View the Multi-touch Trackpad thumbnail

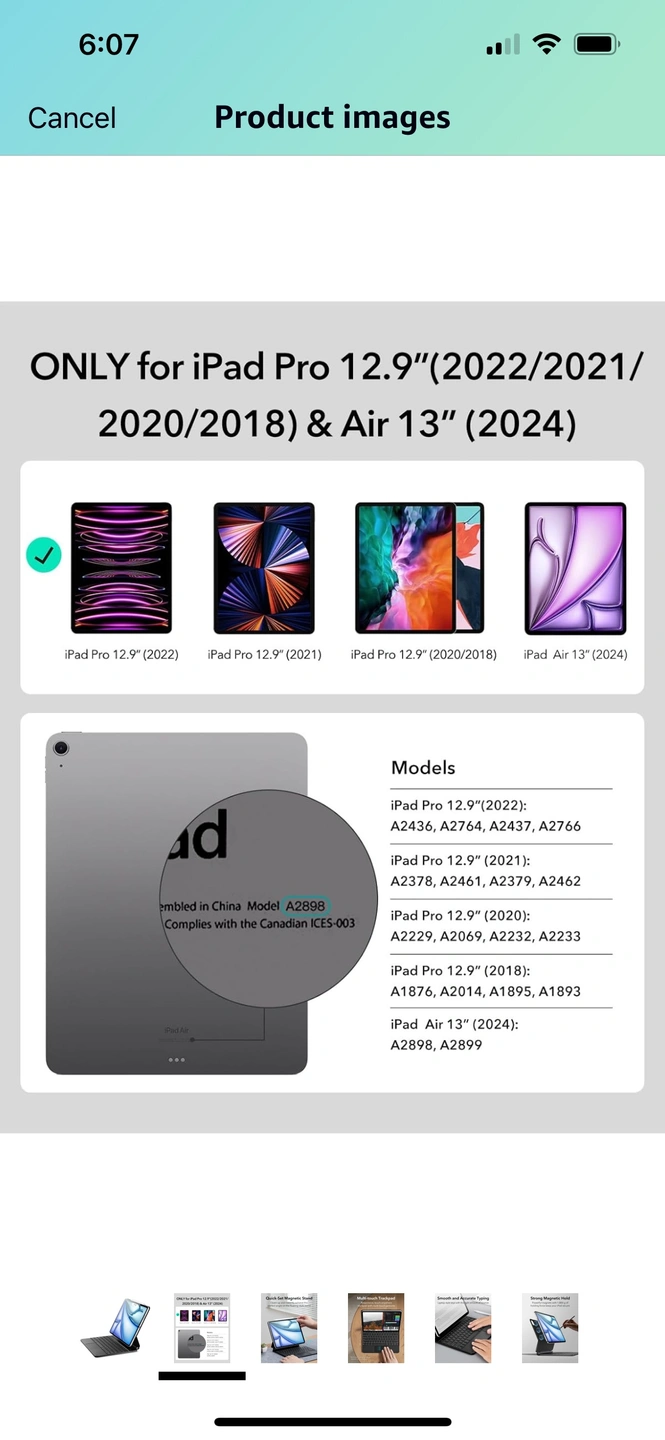(376, 1327)
